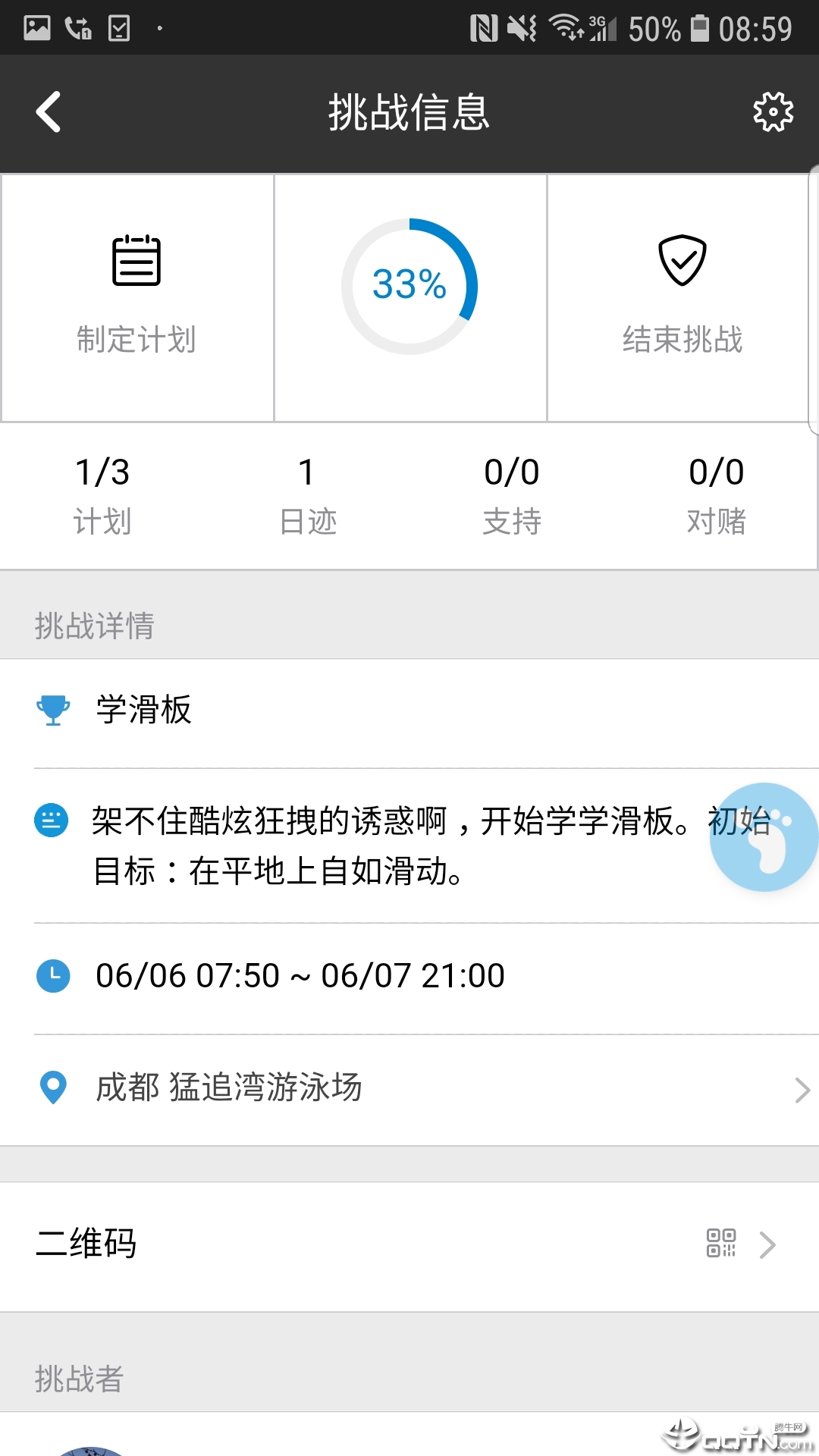Image resolution: width=819 pixels, height=1456 pixels.
Task: Tap the floating footprint button
Action: coord(763,837)
